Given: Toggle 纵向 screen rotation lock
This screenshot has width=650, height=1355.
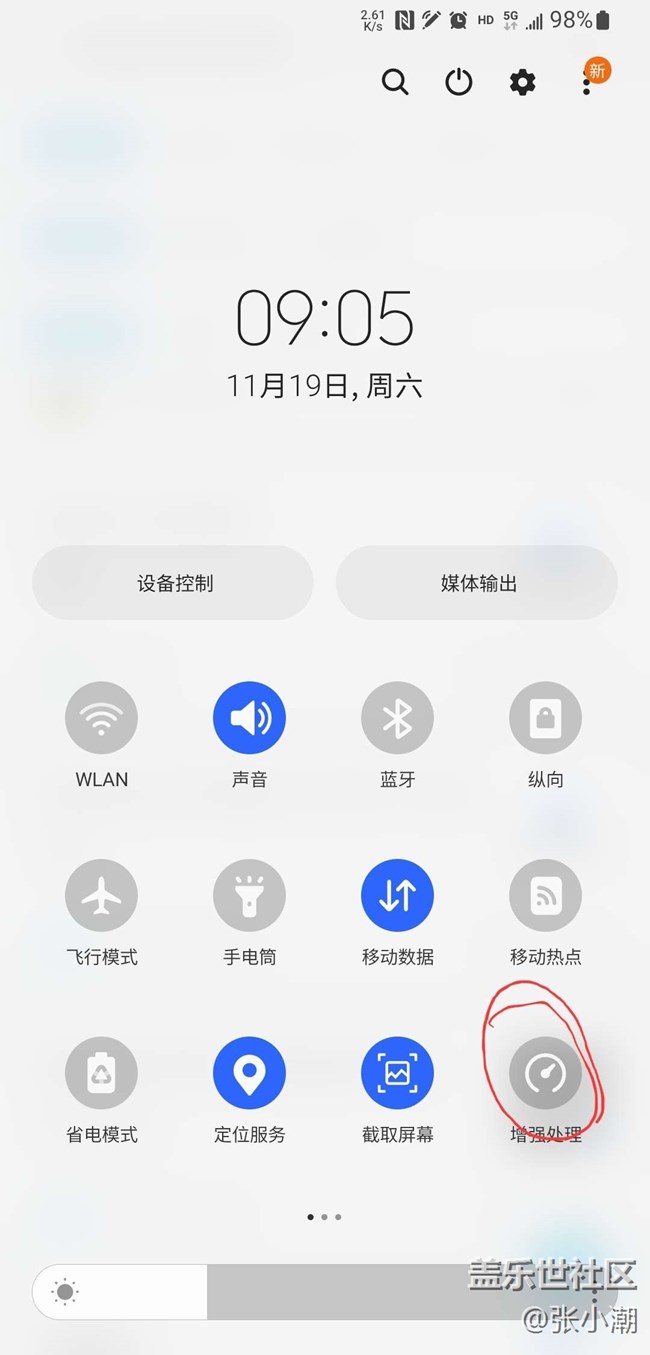Looking at the screenshot, I should (546, 718).
